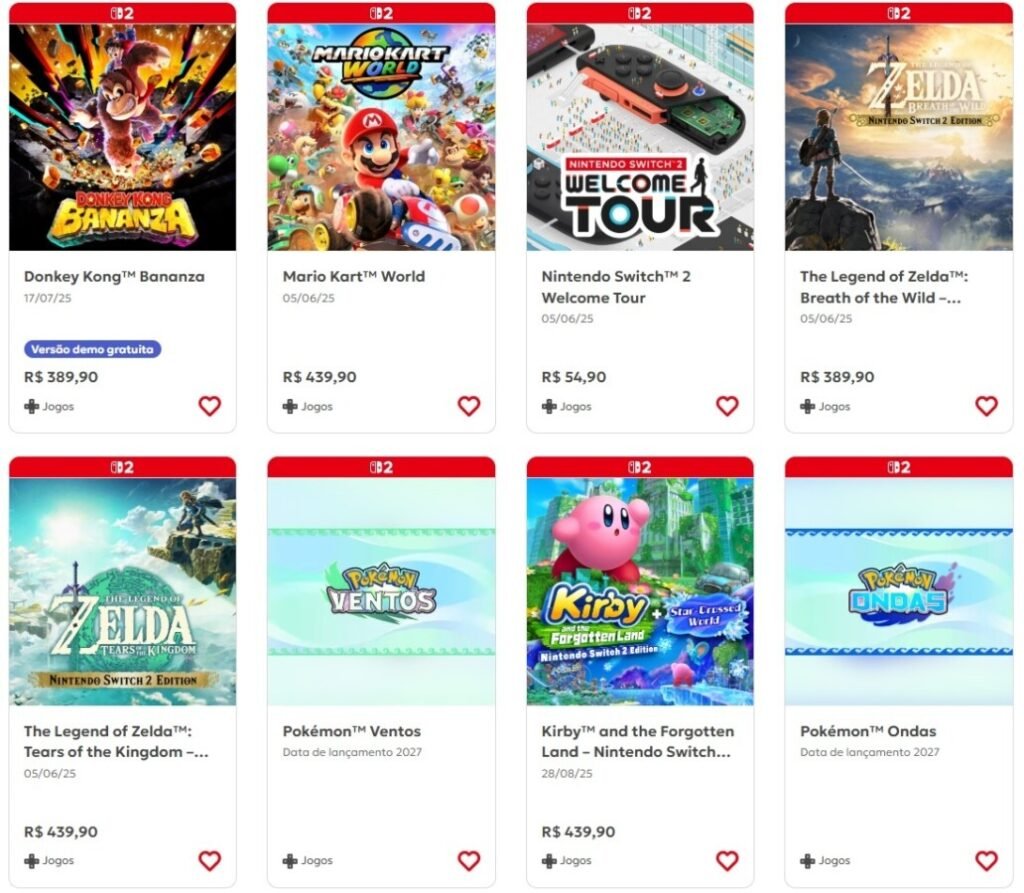Wishlist Kirby and the Forgotten Land
The image size is (1024, 893).
[727, 860]
